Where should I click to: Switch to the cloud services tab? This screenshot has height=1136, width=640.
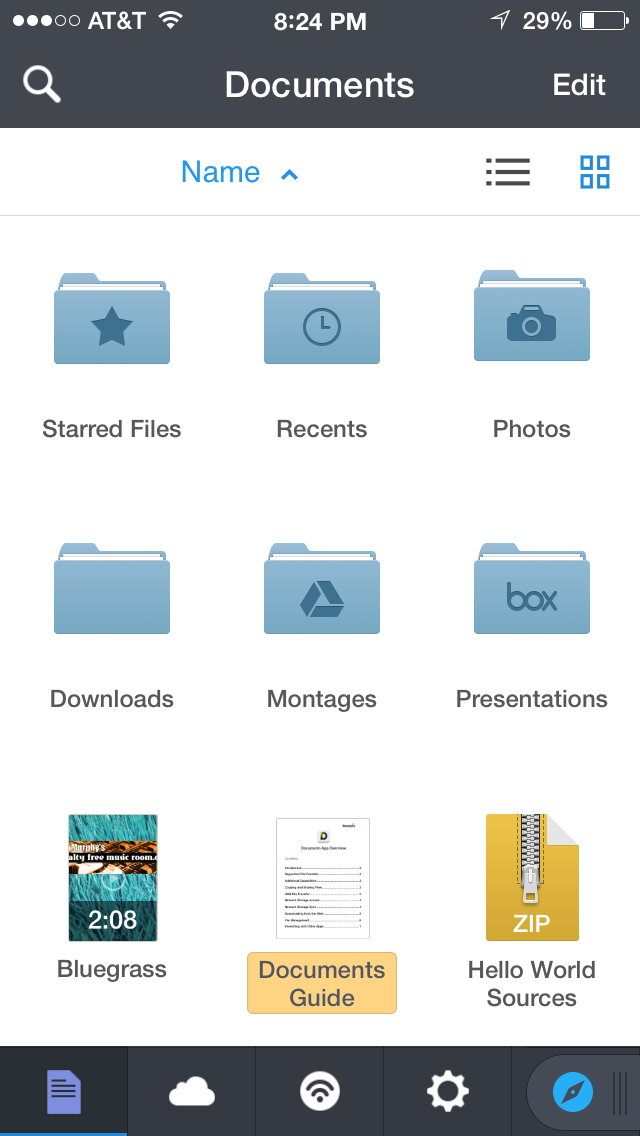(x=191, y=1091)
